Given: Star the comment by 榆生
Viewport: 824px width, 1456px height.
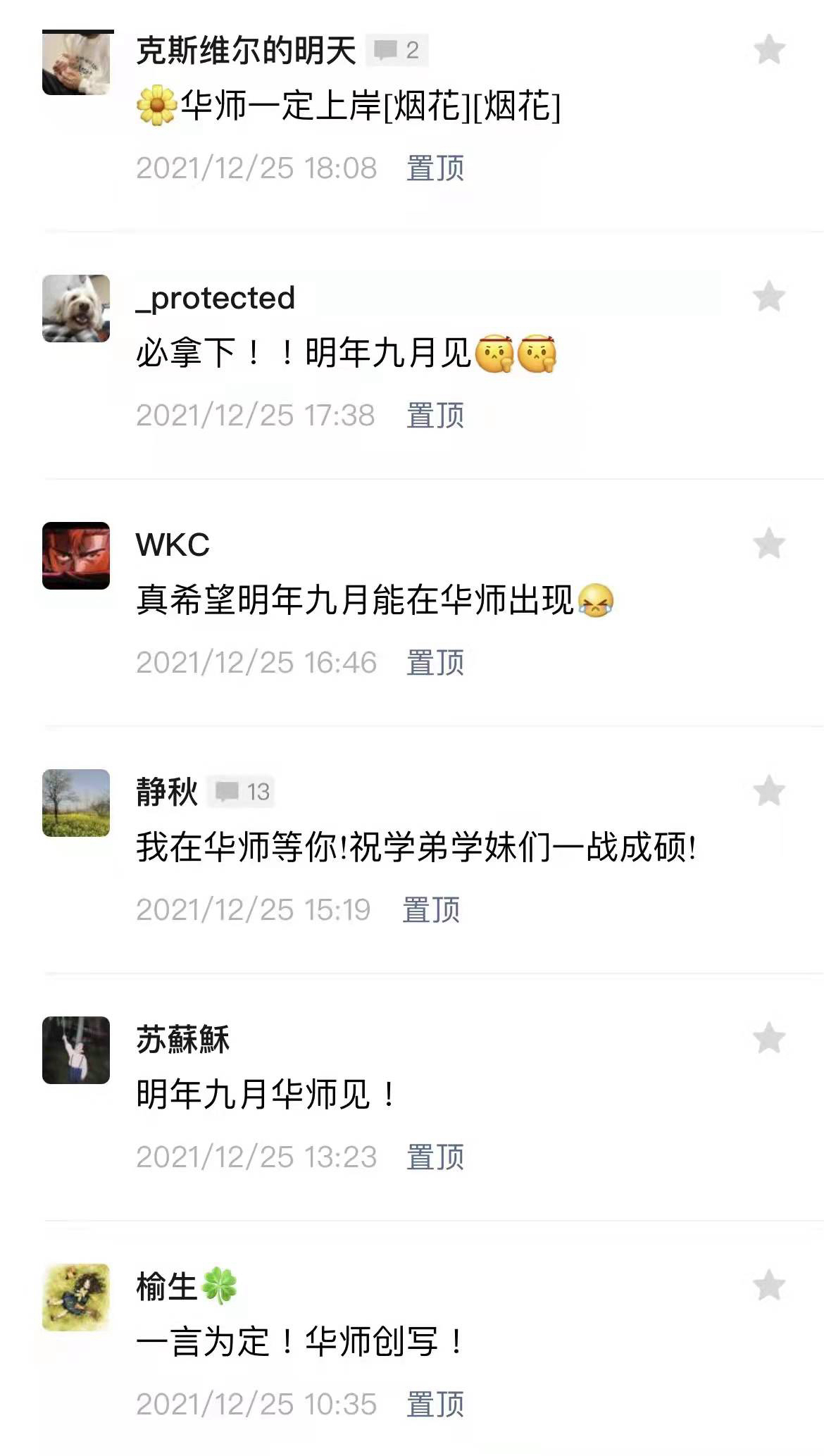Looking at the screenshot, I should 769,1286.
